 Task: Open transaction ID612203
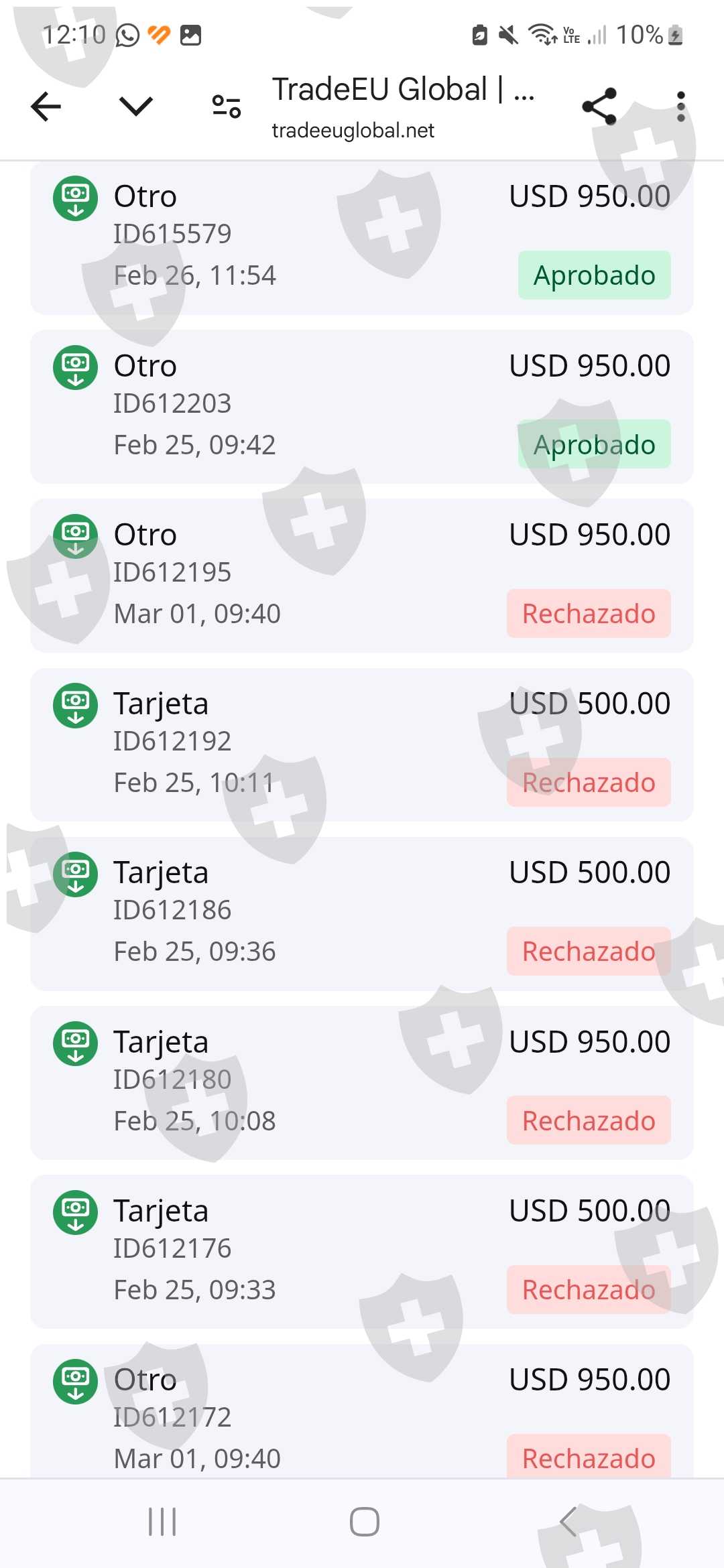coord(362,406)
